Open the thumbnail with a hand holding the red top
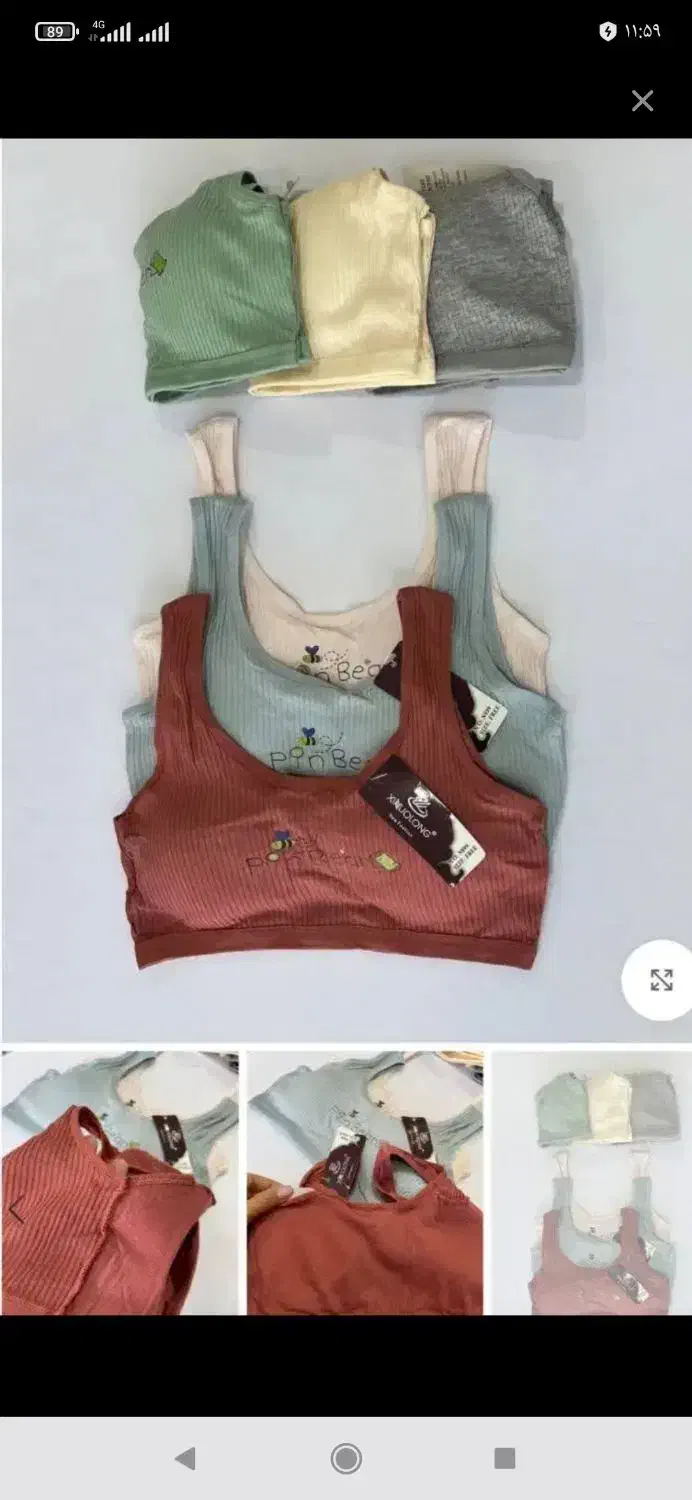This screenshot has height=1500, width=692. point(365,1182)
